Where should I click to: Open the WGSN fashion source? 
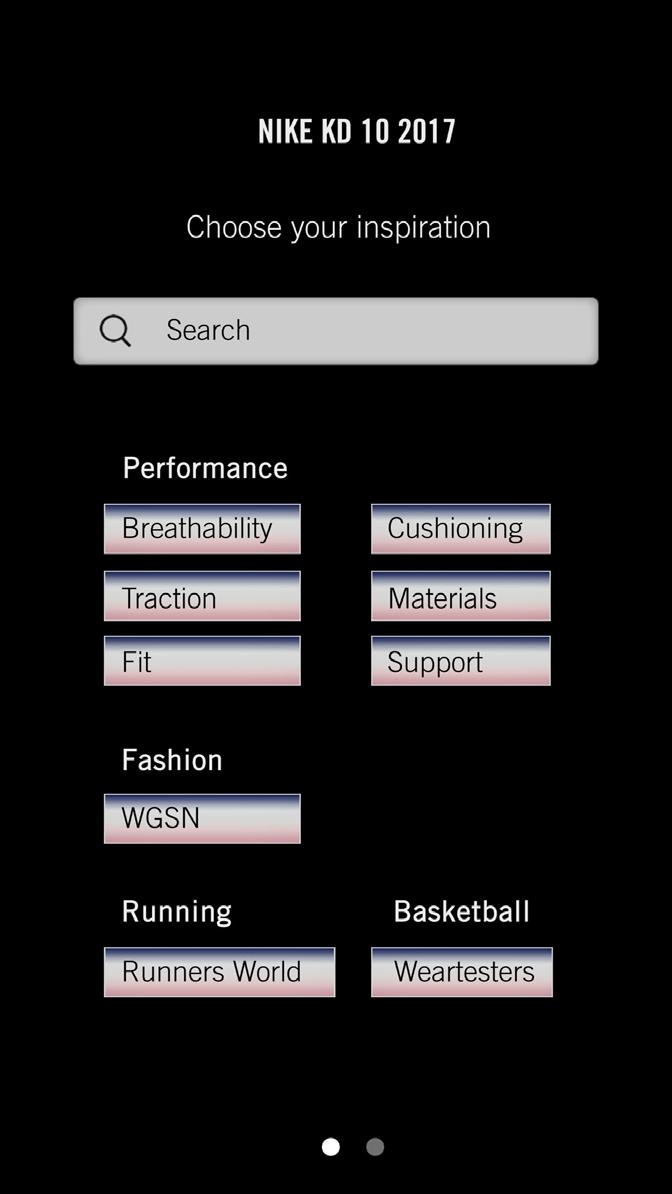tap(202, 818)
